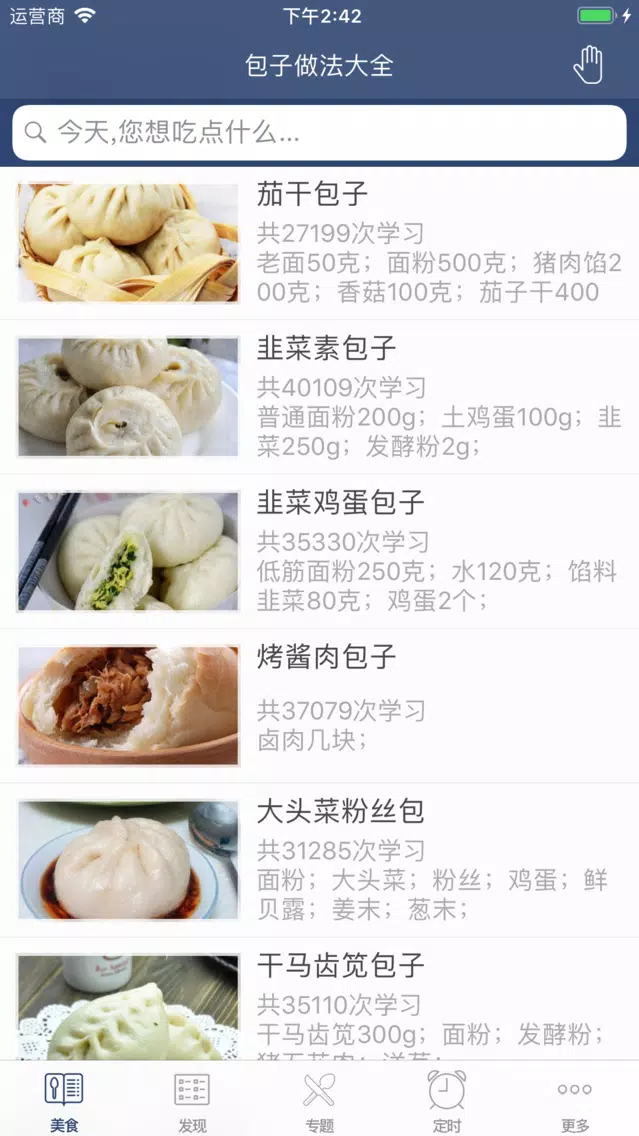
Task: Select the 烤酱肉包子 recipe
Action: click(x=320, y=706)
